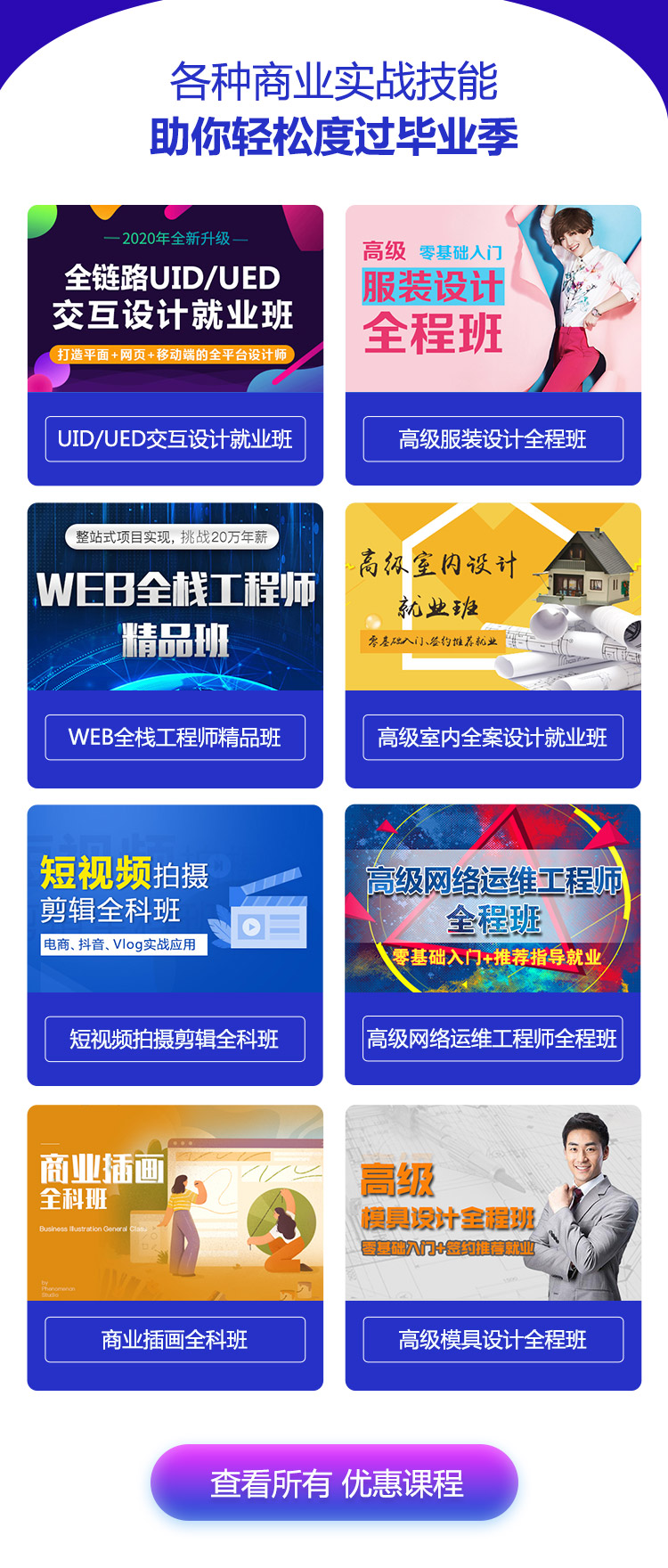Choose the 短视频拍摄剪辑全科班 button
The height and width of the screenshot is (1568, 668).
[x=175, y=1039]
